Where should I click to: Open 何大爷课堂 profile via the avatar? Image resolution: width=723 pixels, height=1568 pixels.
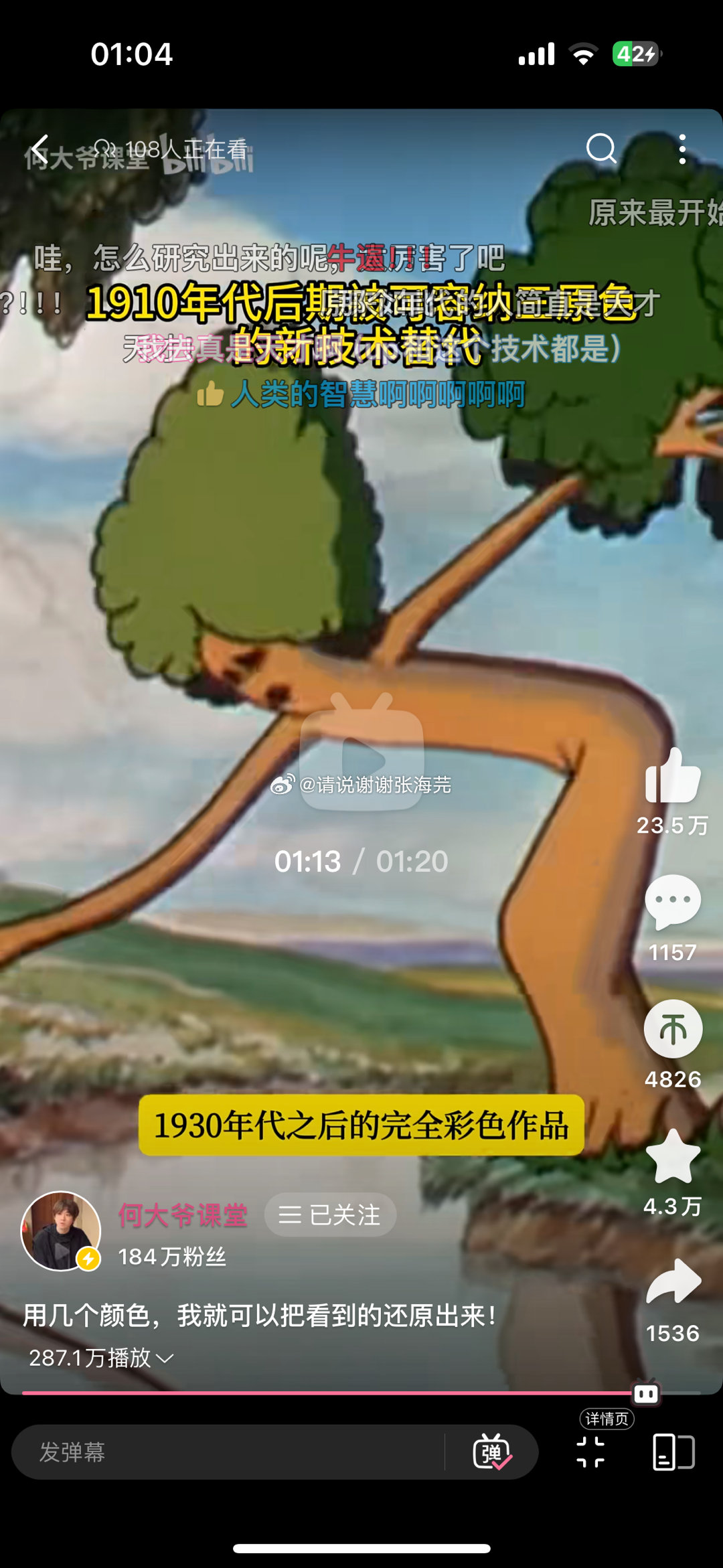(60, 1231)
